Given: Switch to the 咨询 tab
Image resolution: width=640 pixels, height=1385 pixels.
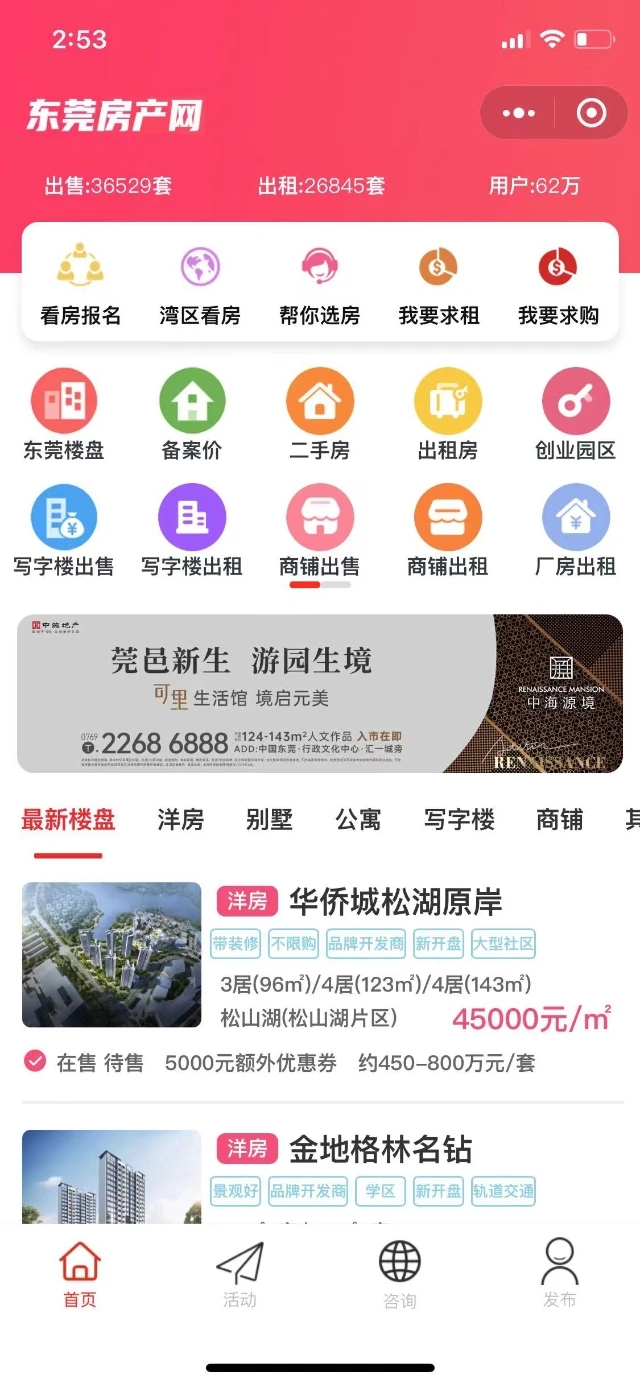Looking at the screenshot, I should click(x=400, y=1274).
